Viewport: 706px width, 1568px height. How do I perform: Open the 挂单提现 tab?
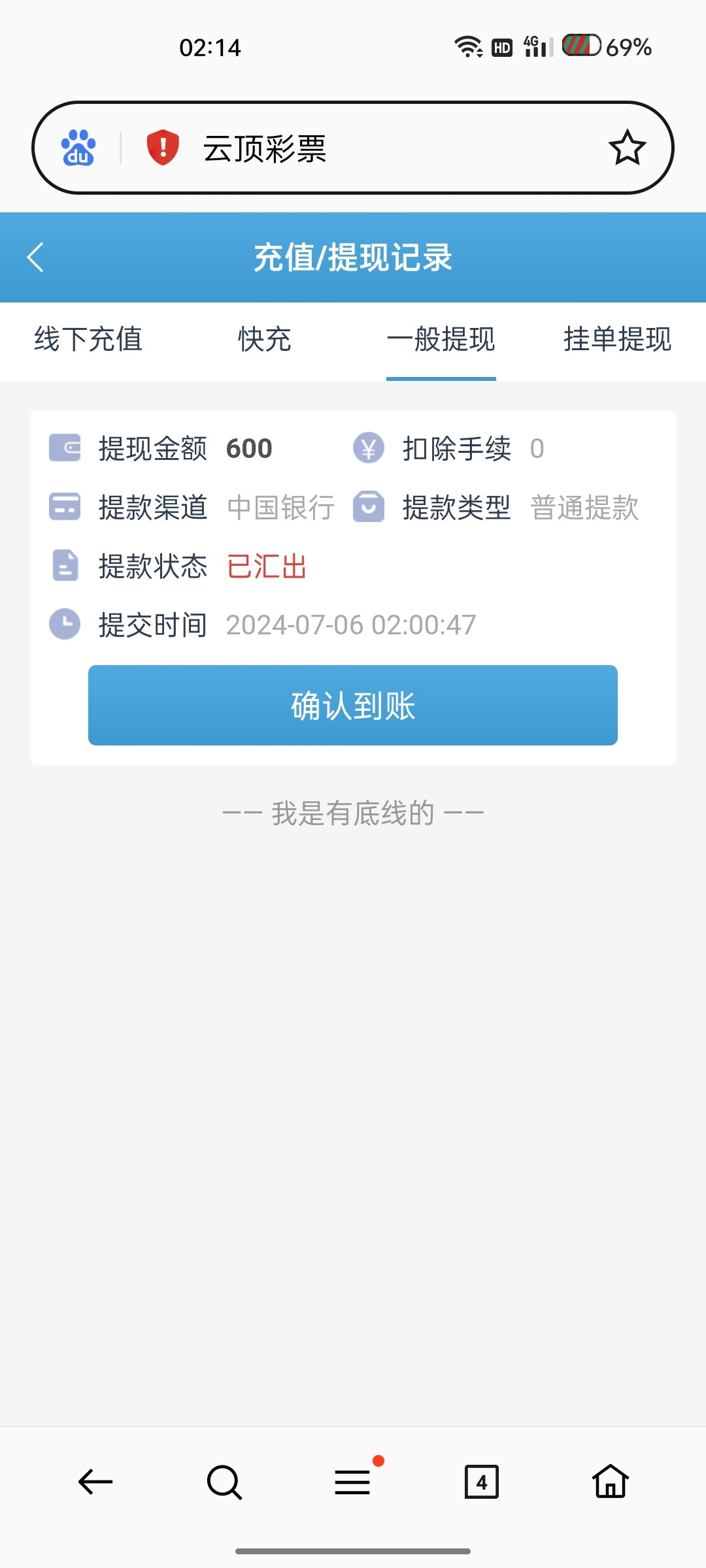click(x=618, y=340)
